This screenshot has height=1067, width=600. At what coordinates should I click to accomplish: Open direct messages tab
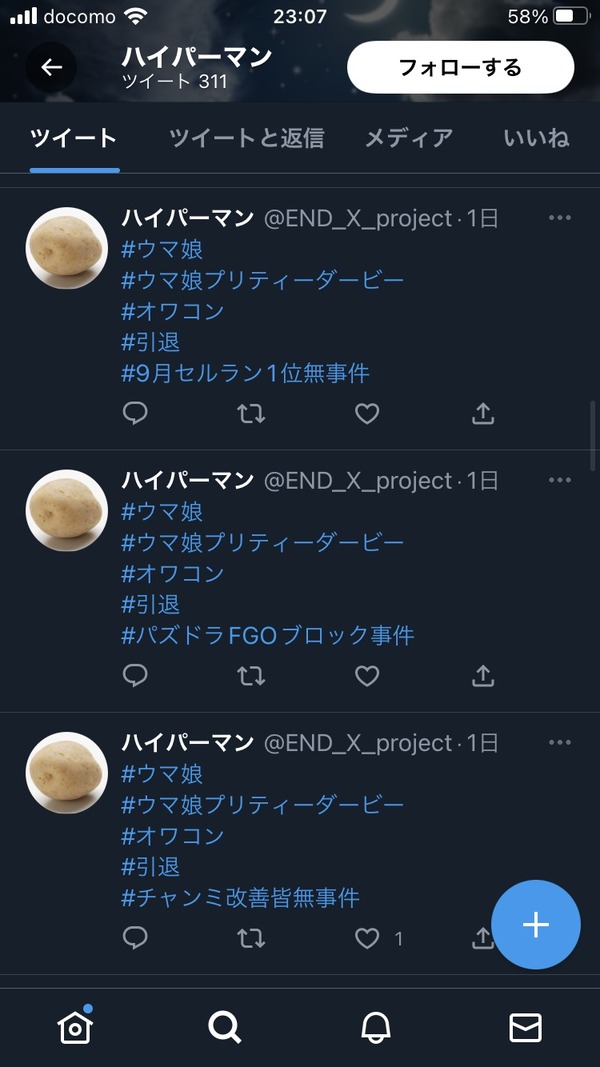(525, 1028)
